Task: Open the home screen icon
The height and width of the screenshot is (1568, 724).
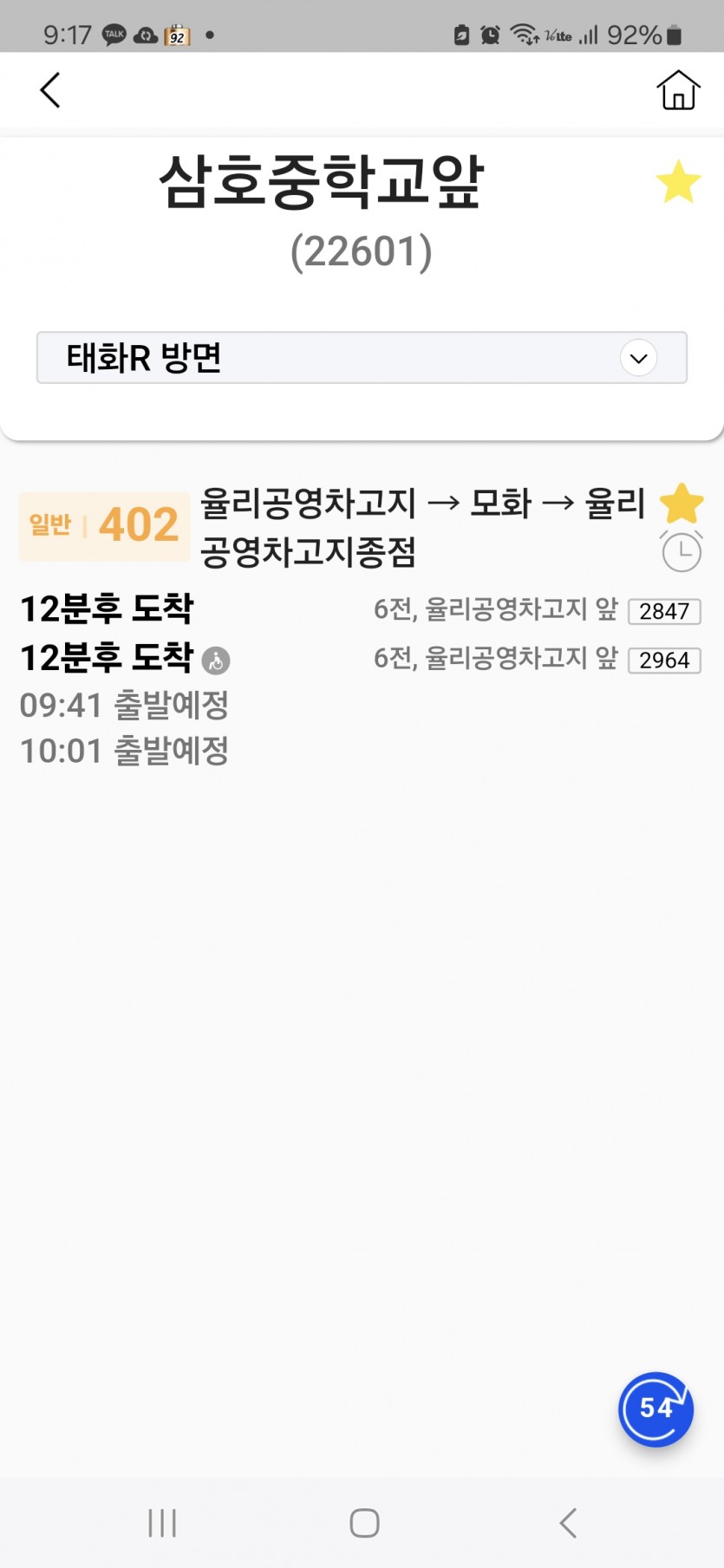Action: tap(677, 90)
